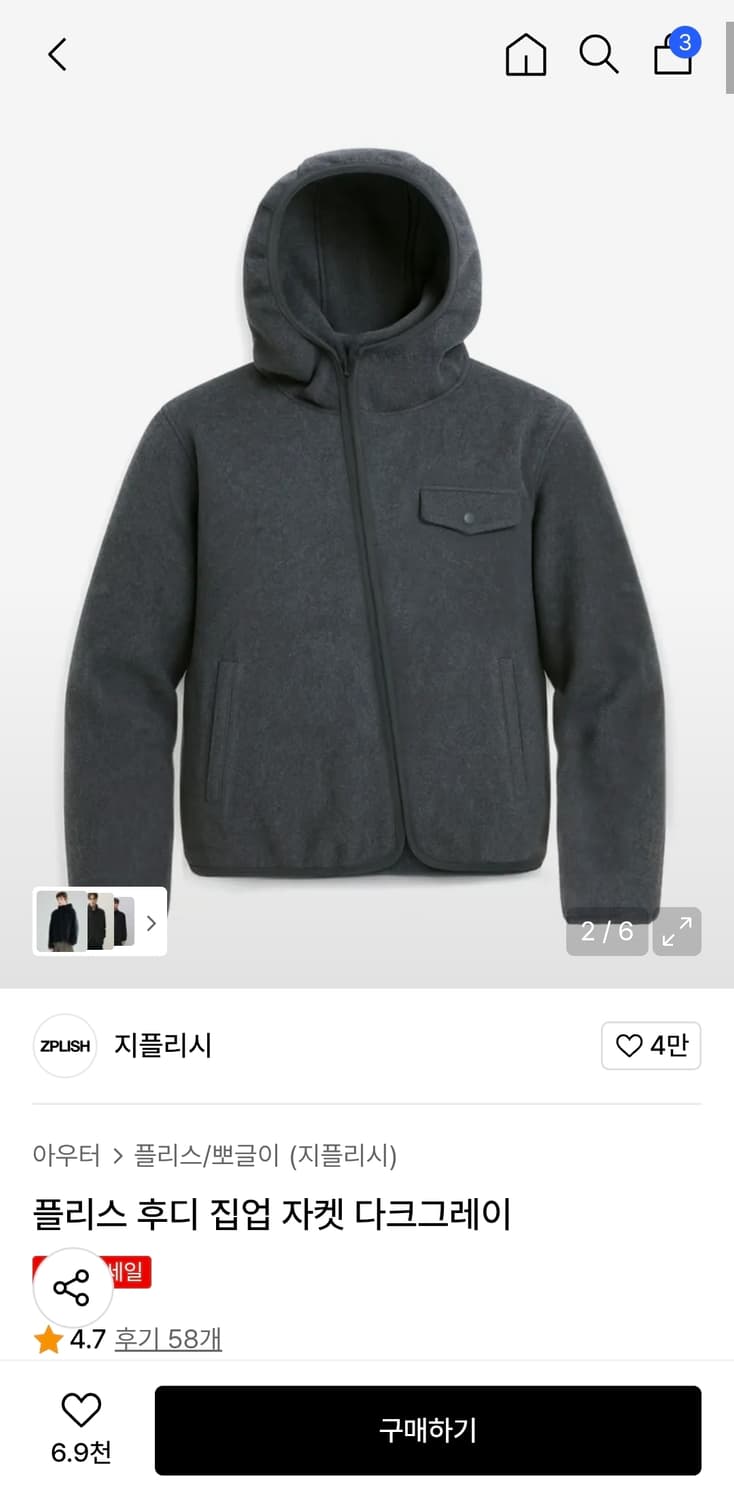Image resolution: width=734 pixels, height=1500 pixels.
Task: Go back using the back arrow
Action: 56,56
